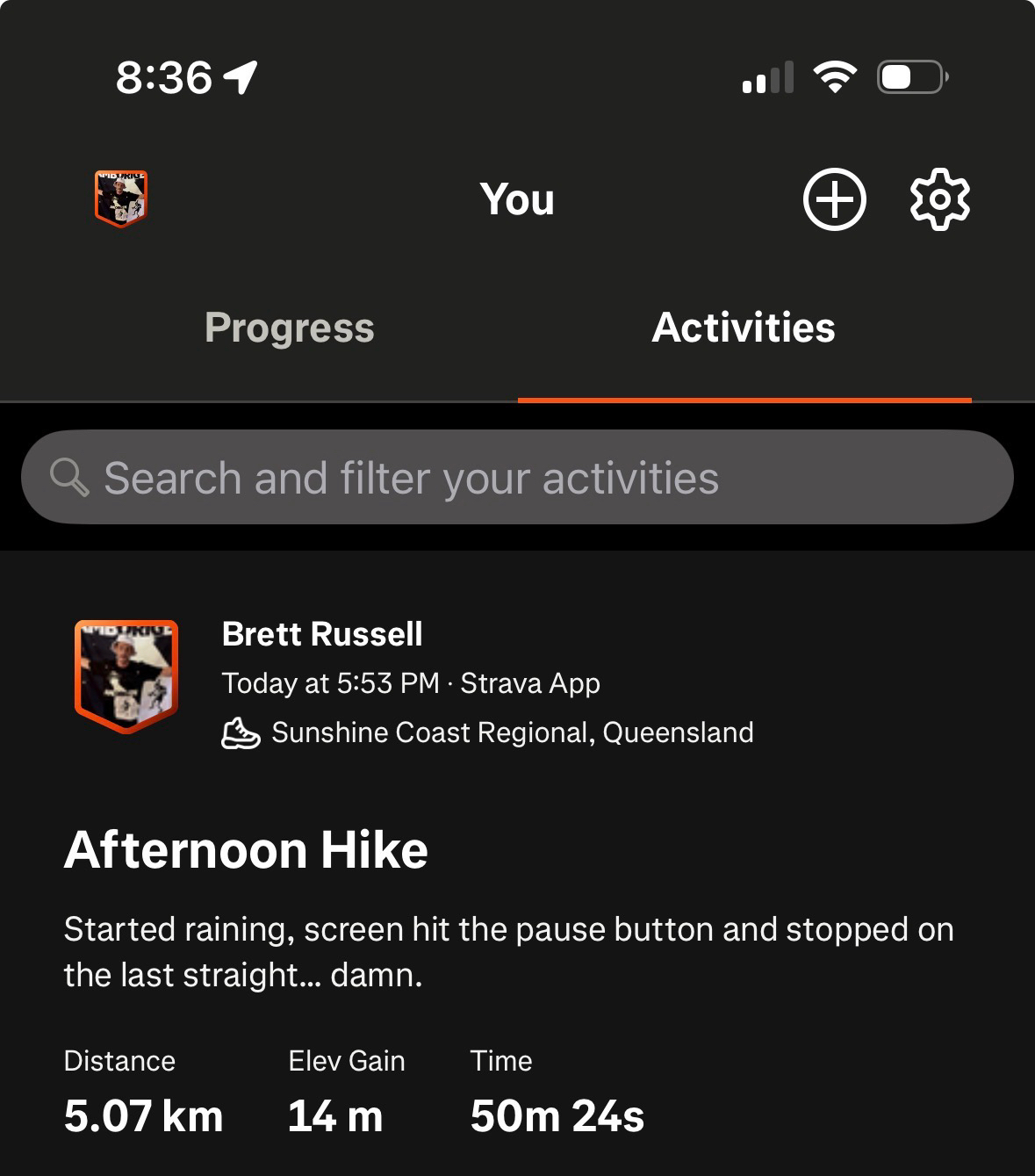
Task: Search and filter your activities
Action: coord(517,478)
